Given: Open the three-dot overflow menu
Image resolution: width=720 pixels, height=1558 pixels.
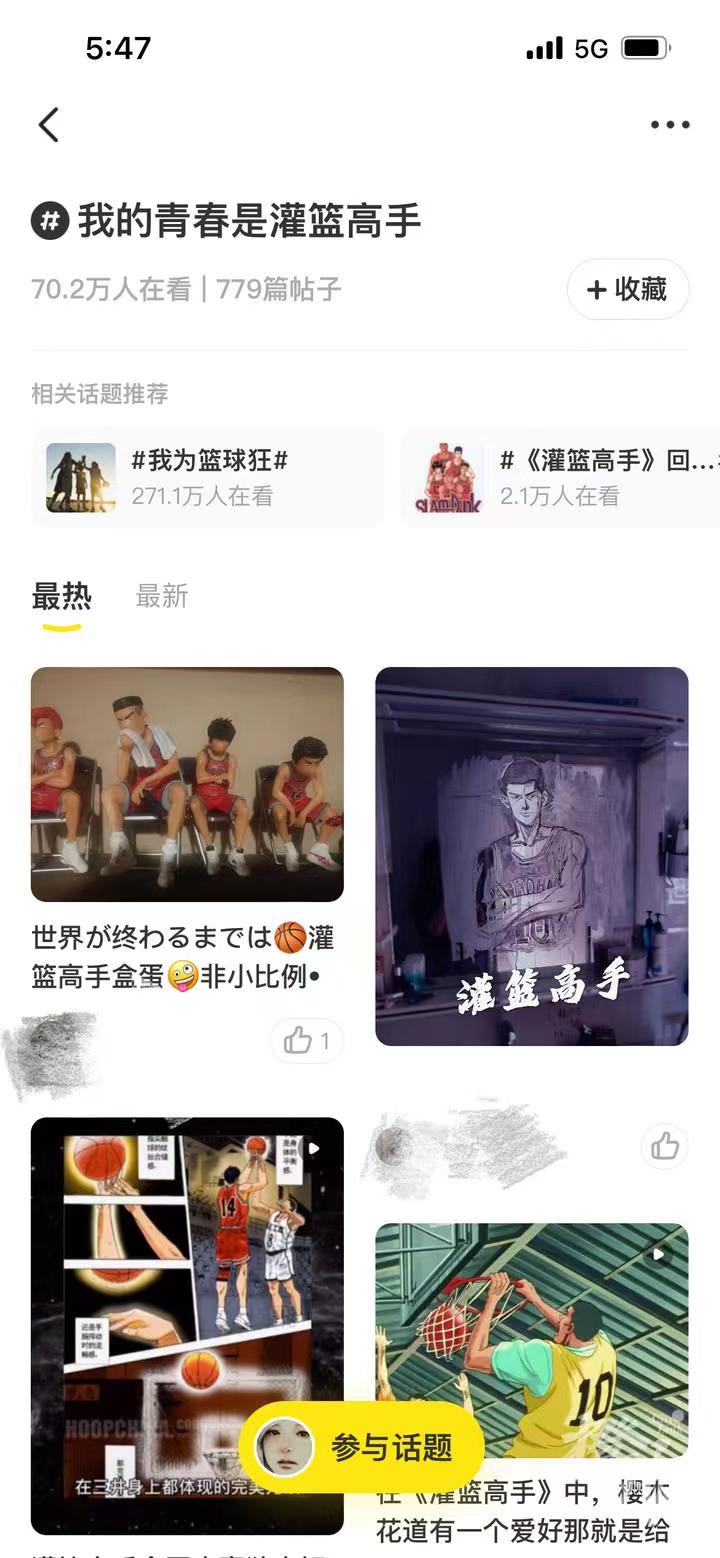Looking at the screenshot, I should pos(669,125).
